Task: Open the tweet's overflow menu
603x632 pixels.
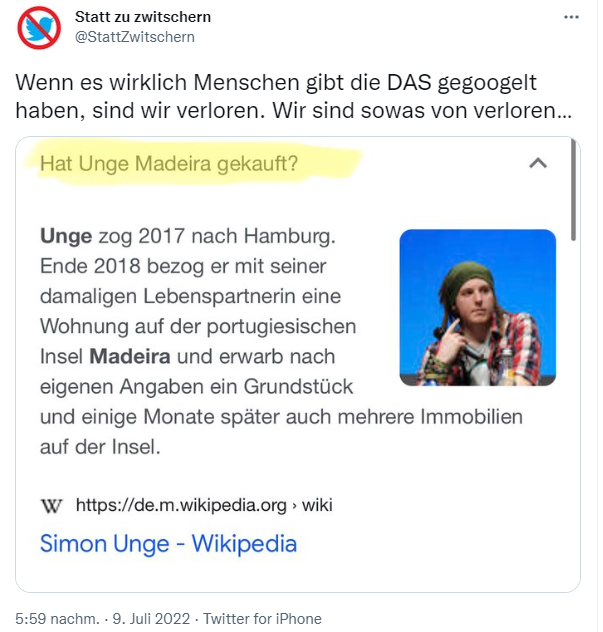Action: click(x=570, y=19)
